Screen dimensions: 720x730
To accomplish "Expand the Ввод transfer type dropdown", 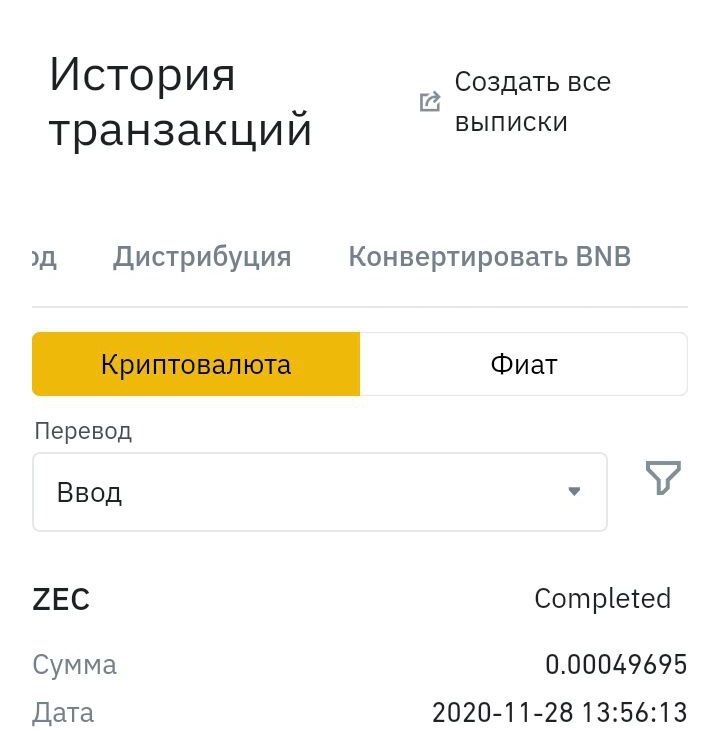I will pos(319,492).
